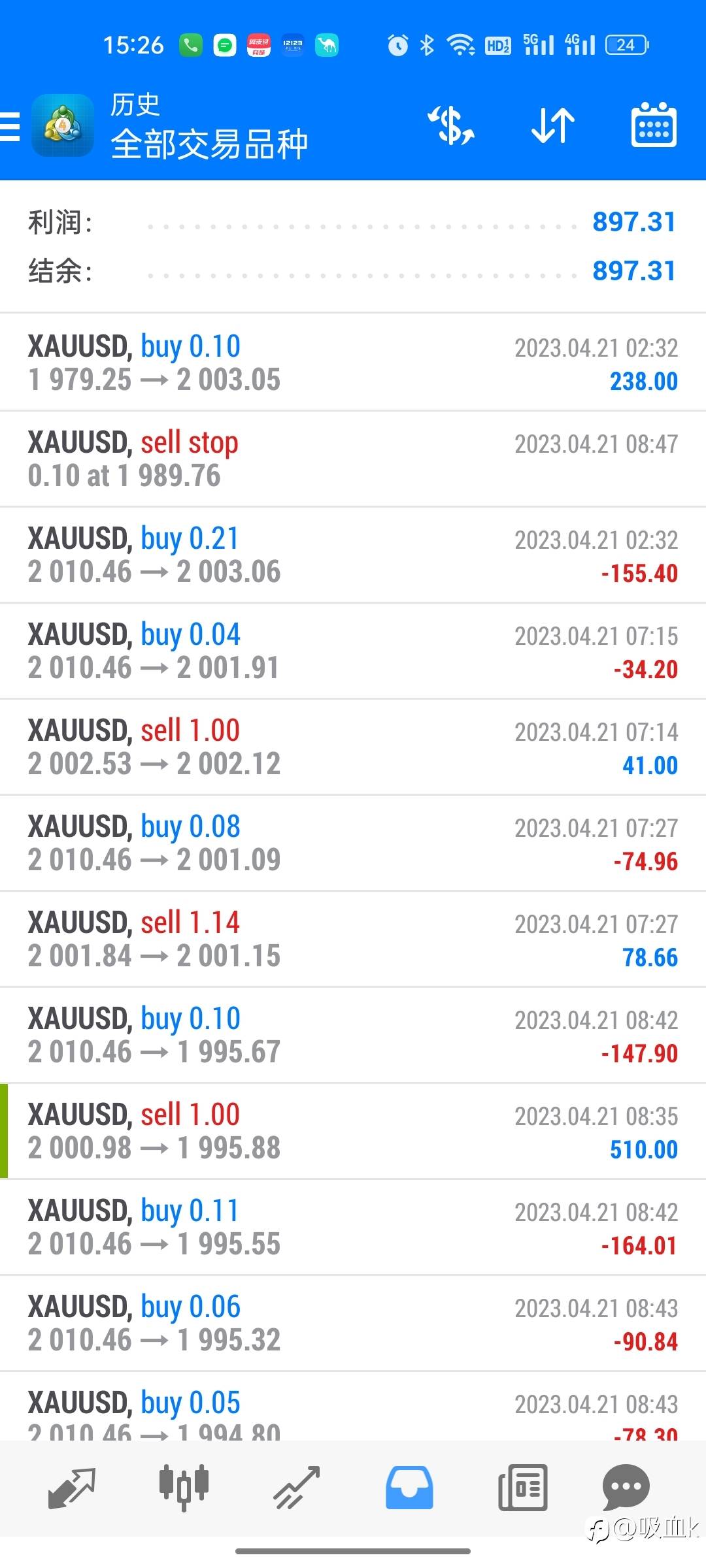Select the History inbox tab
The height and width of the screenshot is (1568, 706).
click(409, 1488)
